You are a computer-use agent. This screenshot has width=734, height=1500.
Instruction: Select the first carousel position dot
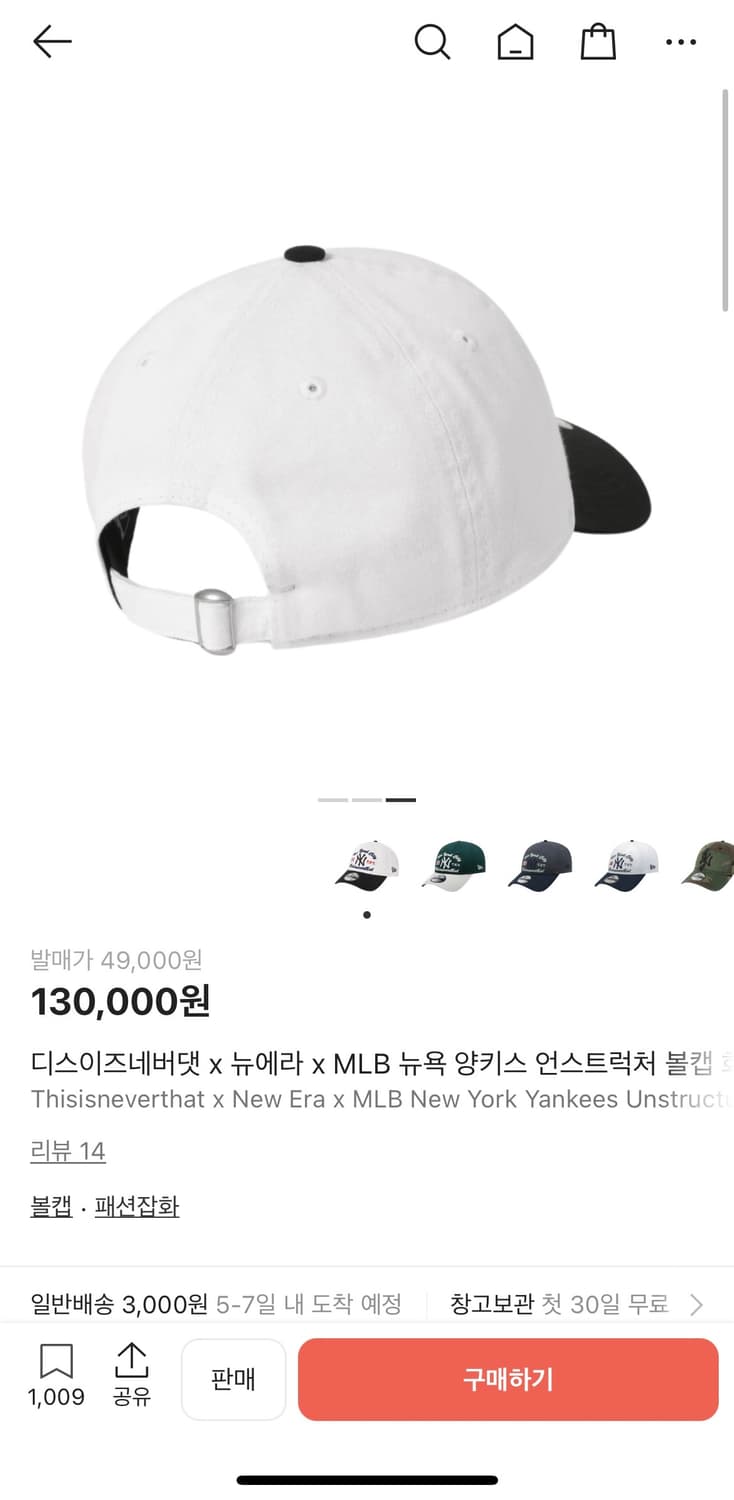[367, 914]
